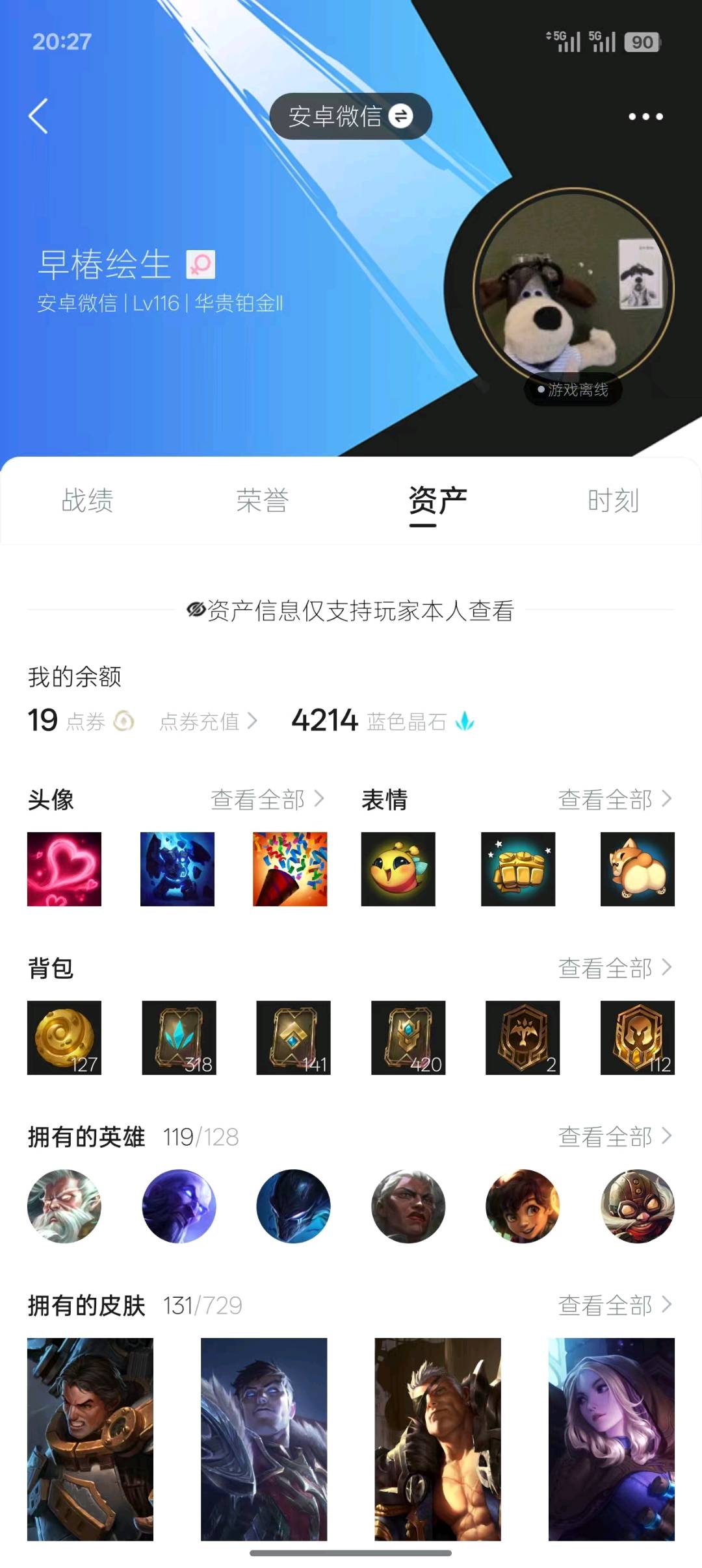The width and height of the screenshot is (702, 1568).
Task: Open the three-dot overflow menu
Action: (x=645, y=117)
